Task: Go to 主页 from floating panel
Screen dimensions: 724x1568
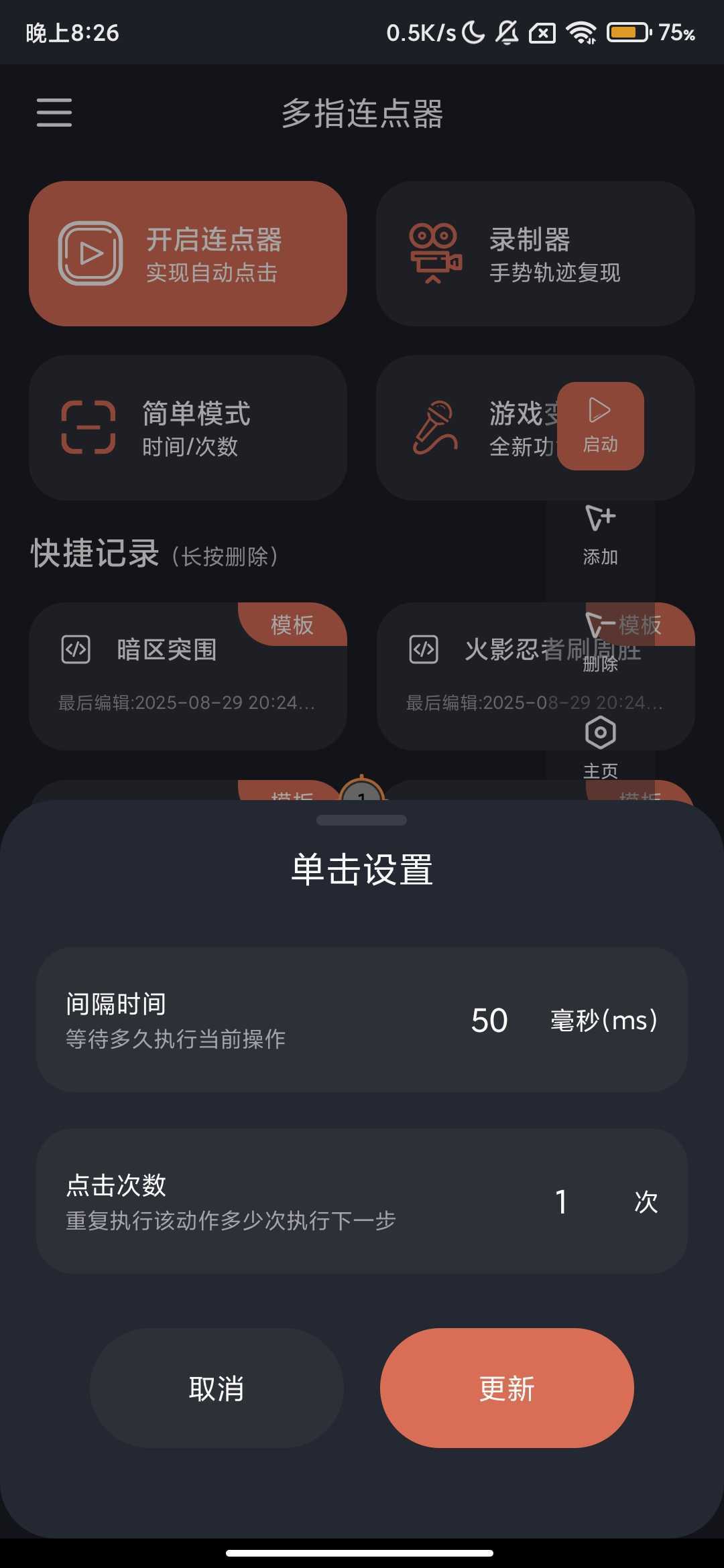Action: coord(601,747)
